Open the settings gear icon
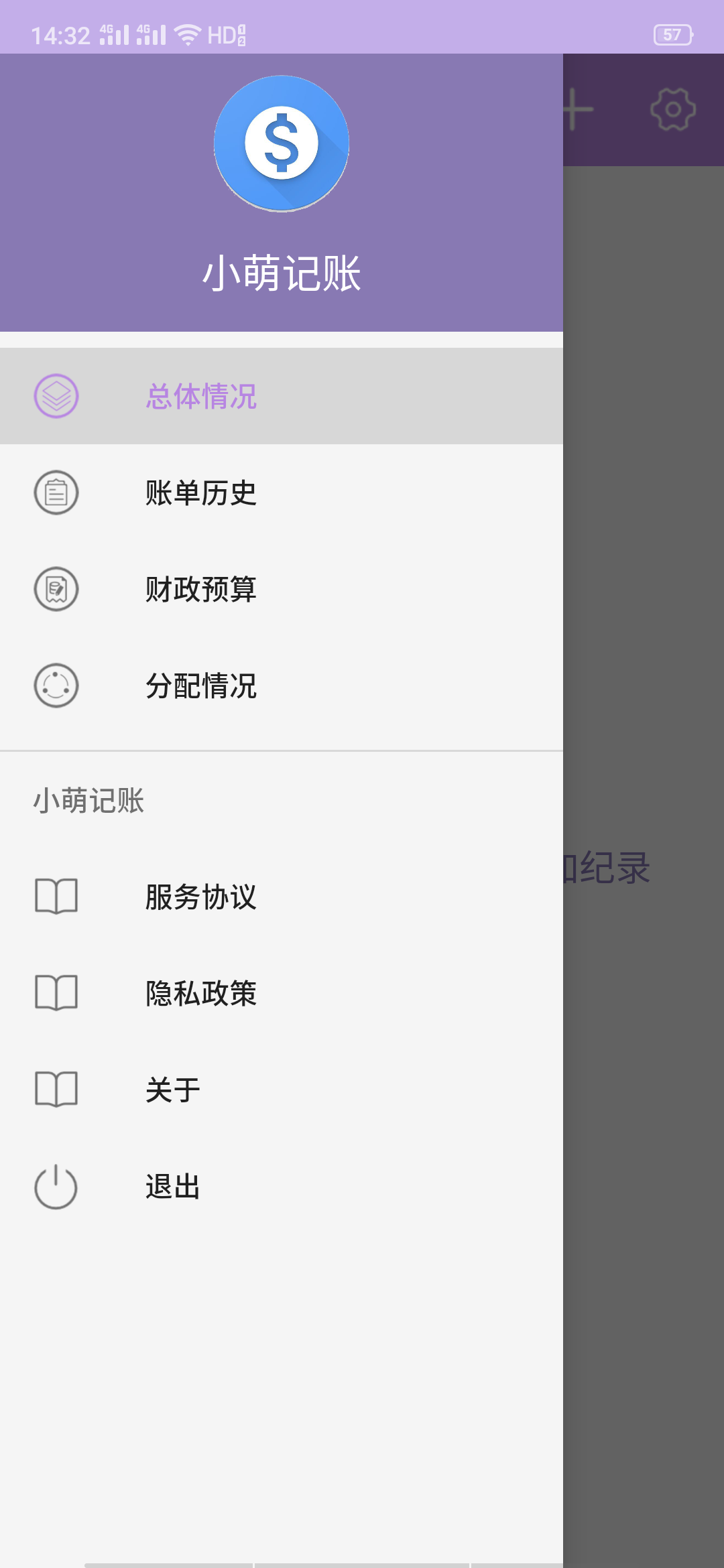Image resolution: width=724 pixels, height=1568 pixels. 673,109
